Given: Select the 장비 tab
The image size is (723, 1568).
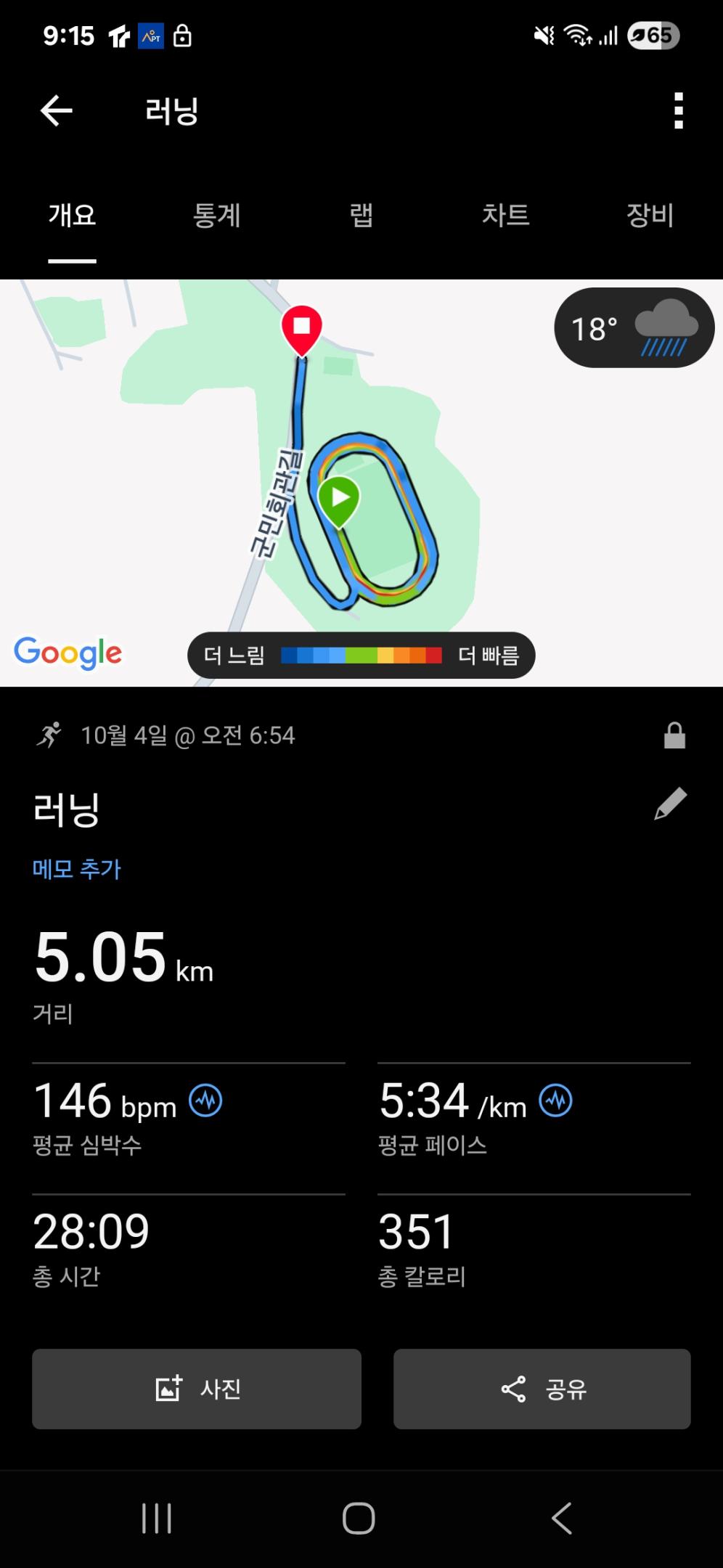Looking at the screenshot, I should [x=650, y=216].
